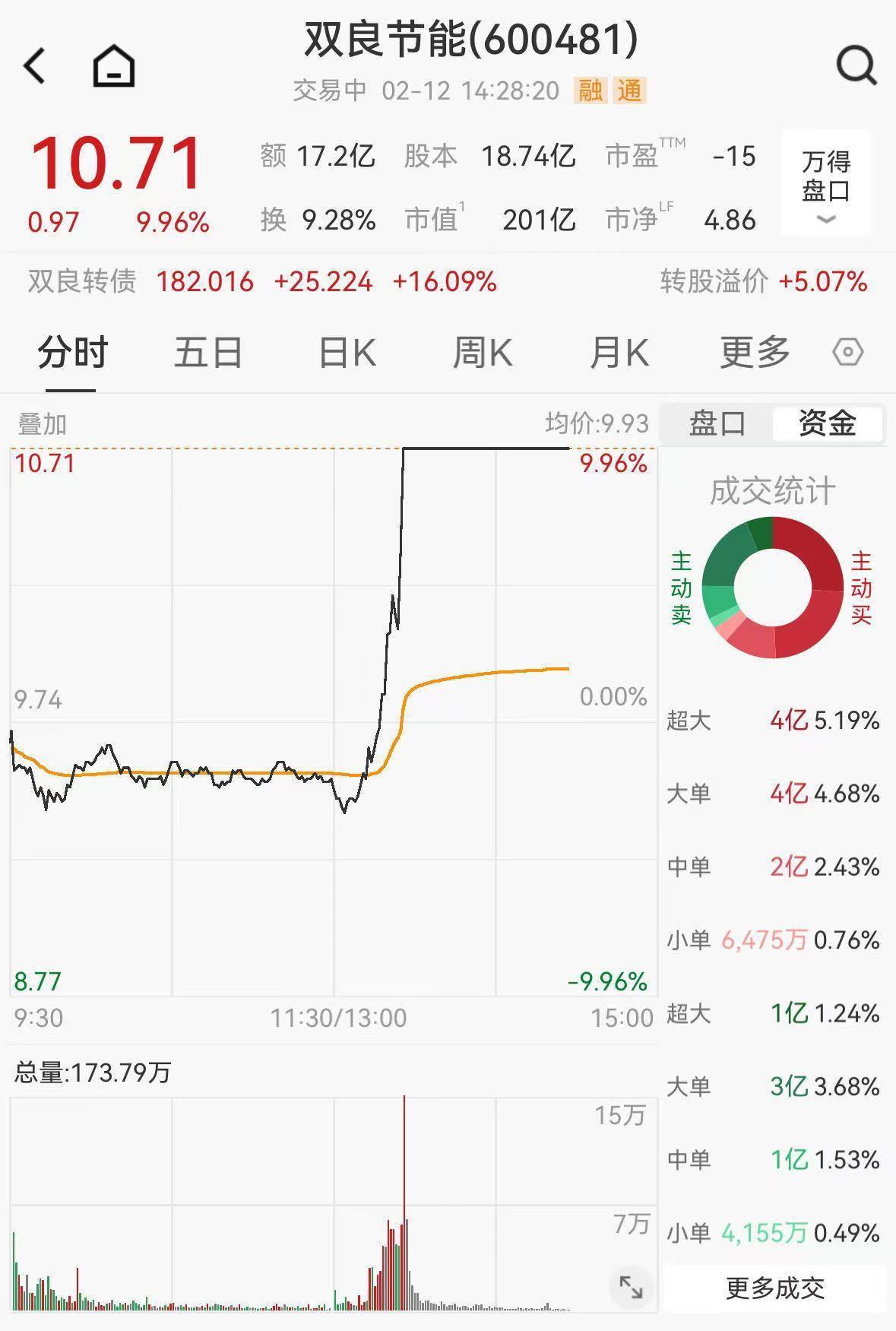The width and height of the screenshot is (896, 1331).
Task: Open stock search magnifier
Action: pyautogui.click(x=856, y=66)
